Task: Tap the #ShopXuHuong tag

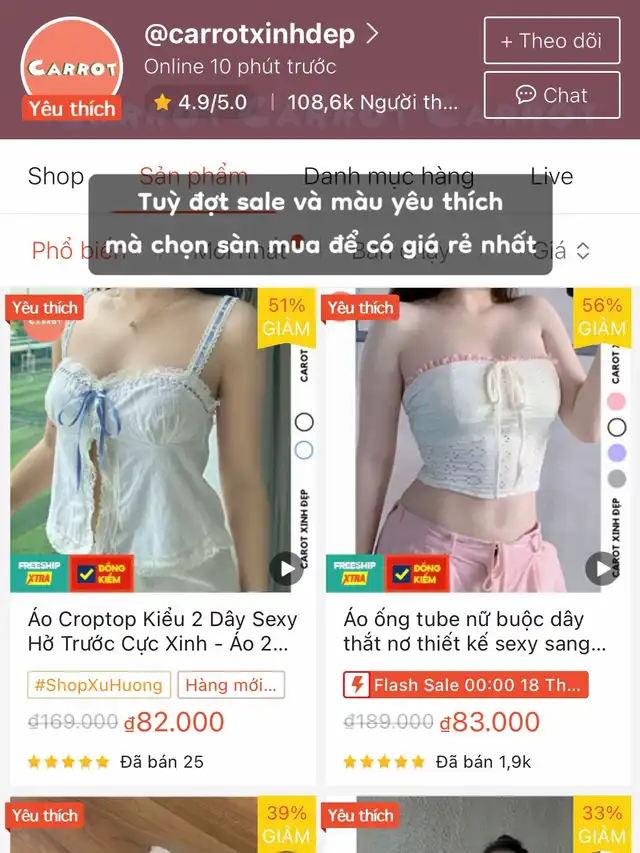Action: pyautogui.click(x=98, y=685)
